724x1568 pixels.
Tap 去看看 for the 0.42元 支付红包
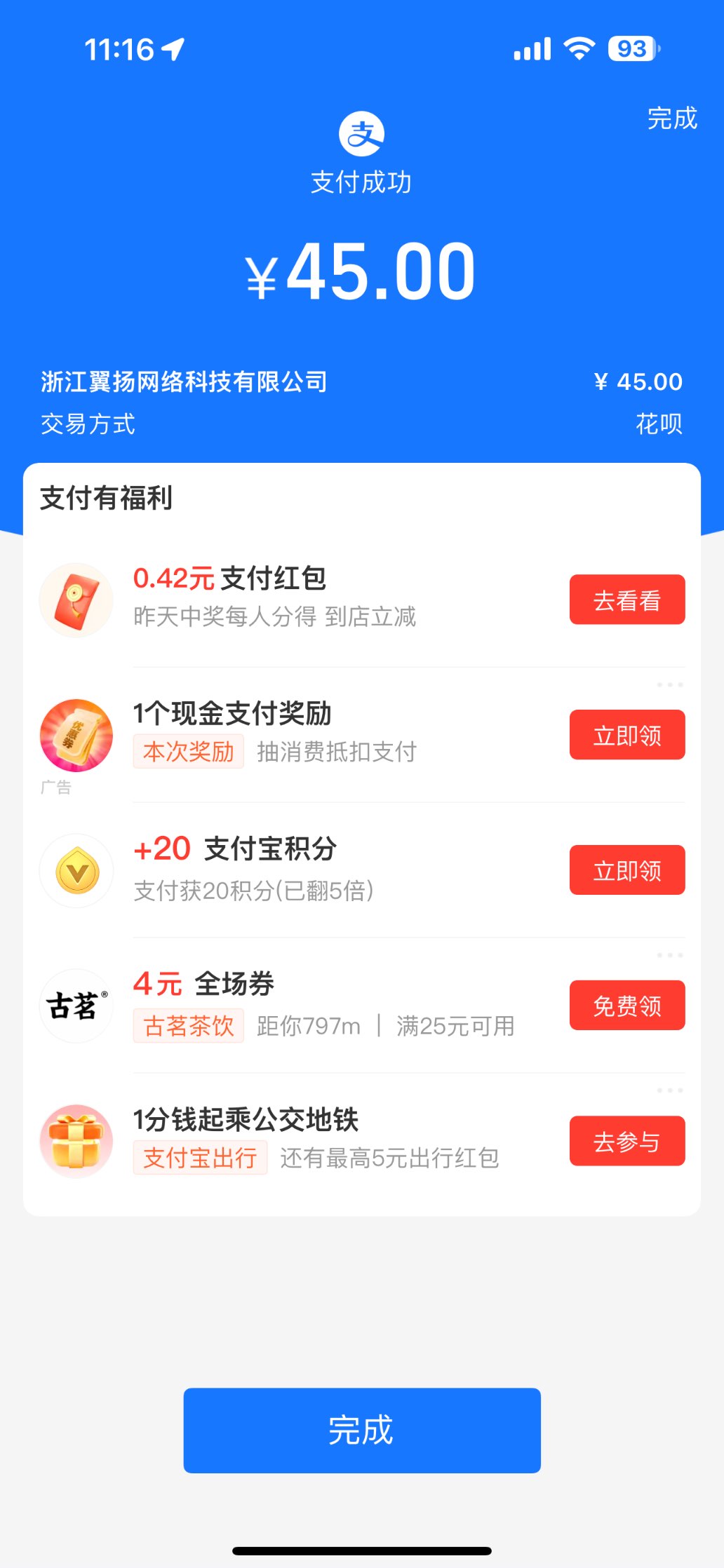tap(626, 600)
